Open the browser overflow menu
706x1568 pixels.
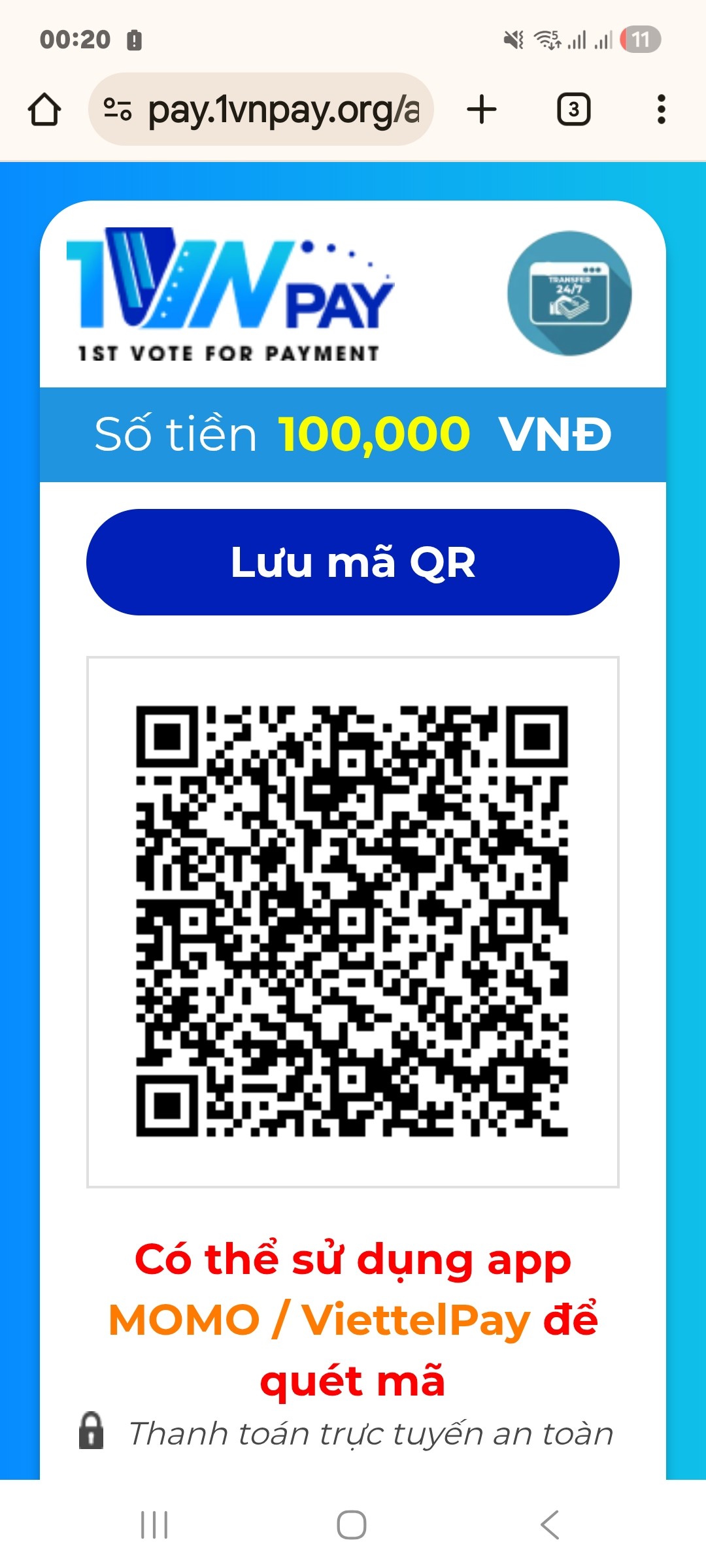coord(661,110)
